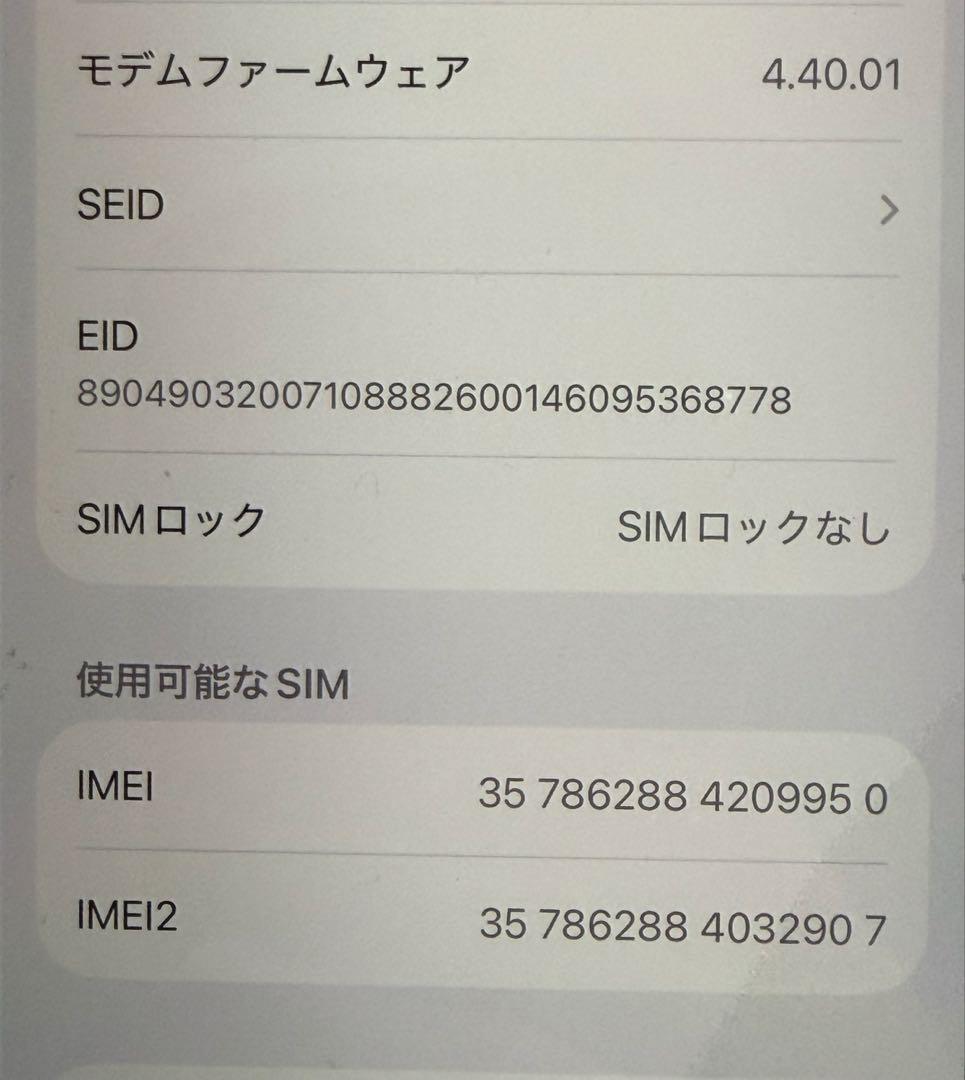Tap the first IMEI card

(x=480, y=795)
